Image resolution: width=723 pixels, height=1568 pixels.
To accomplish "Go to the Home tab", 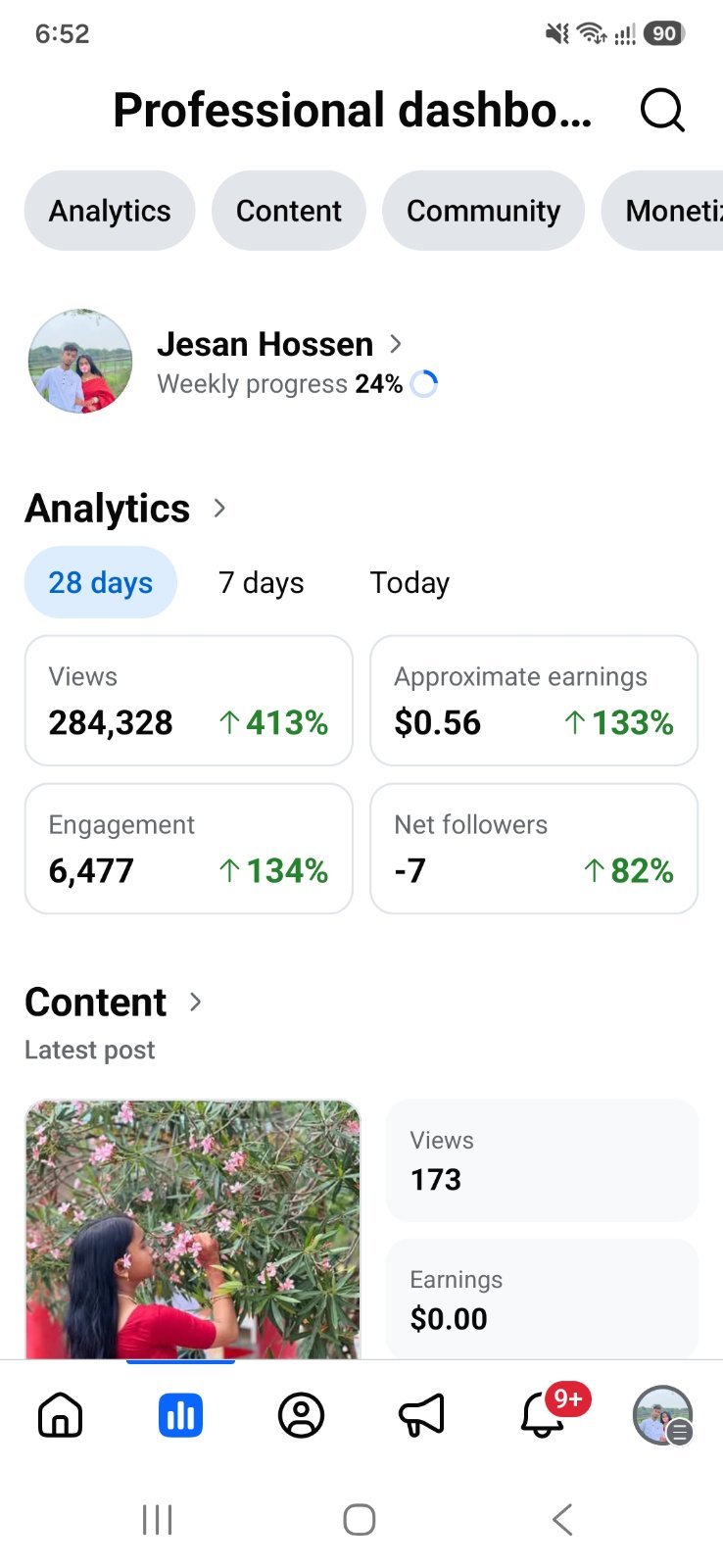I will click(x=61, y=1415).
